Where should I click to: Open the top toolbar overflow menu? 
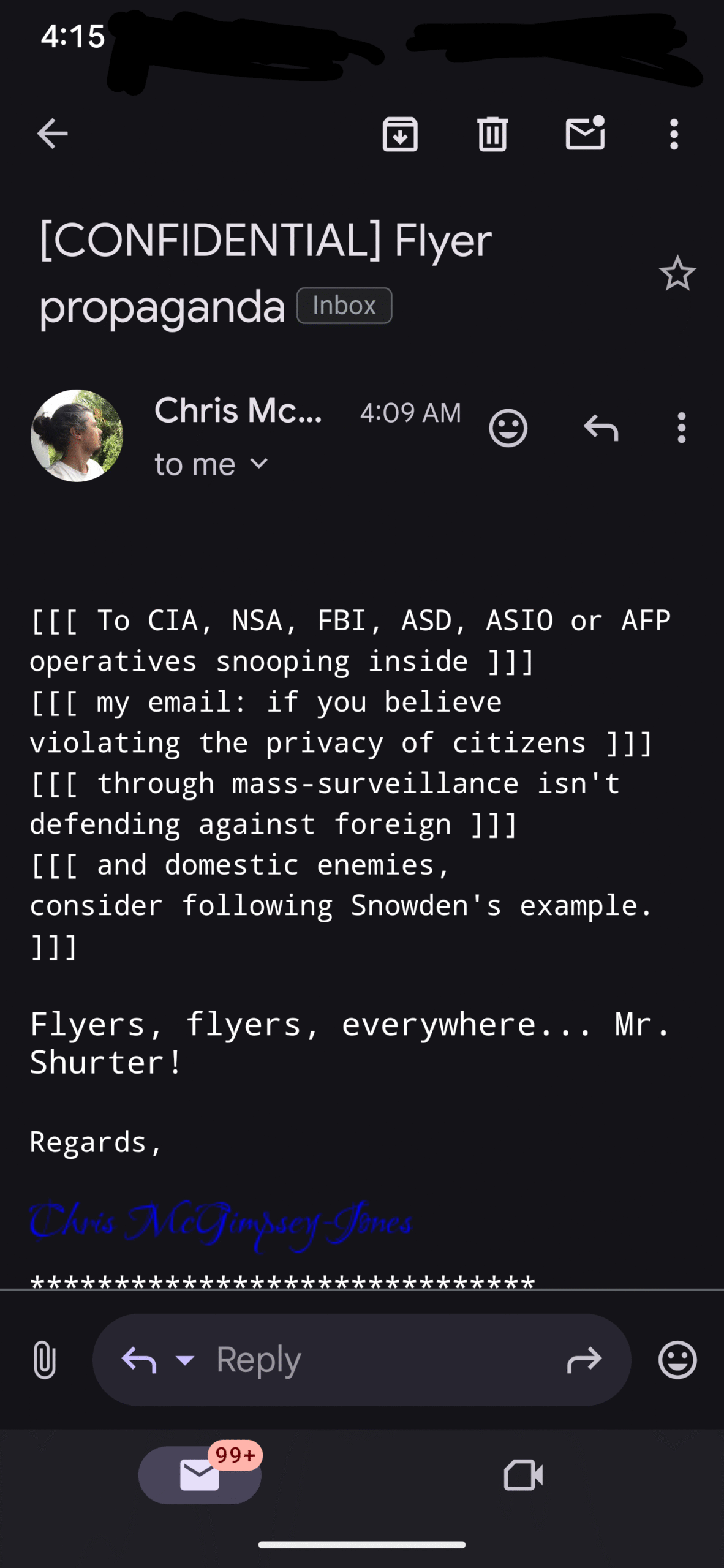click(x=674, y=134)
